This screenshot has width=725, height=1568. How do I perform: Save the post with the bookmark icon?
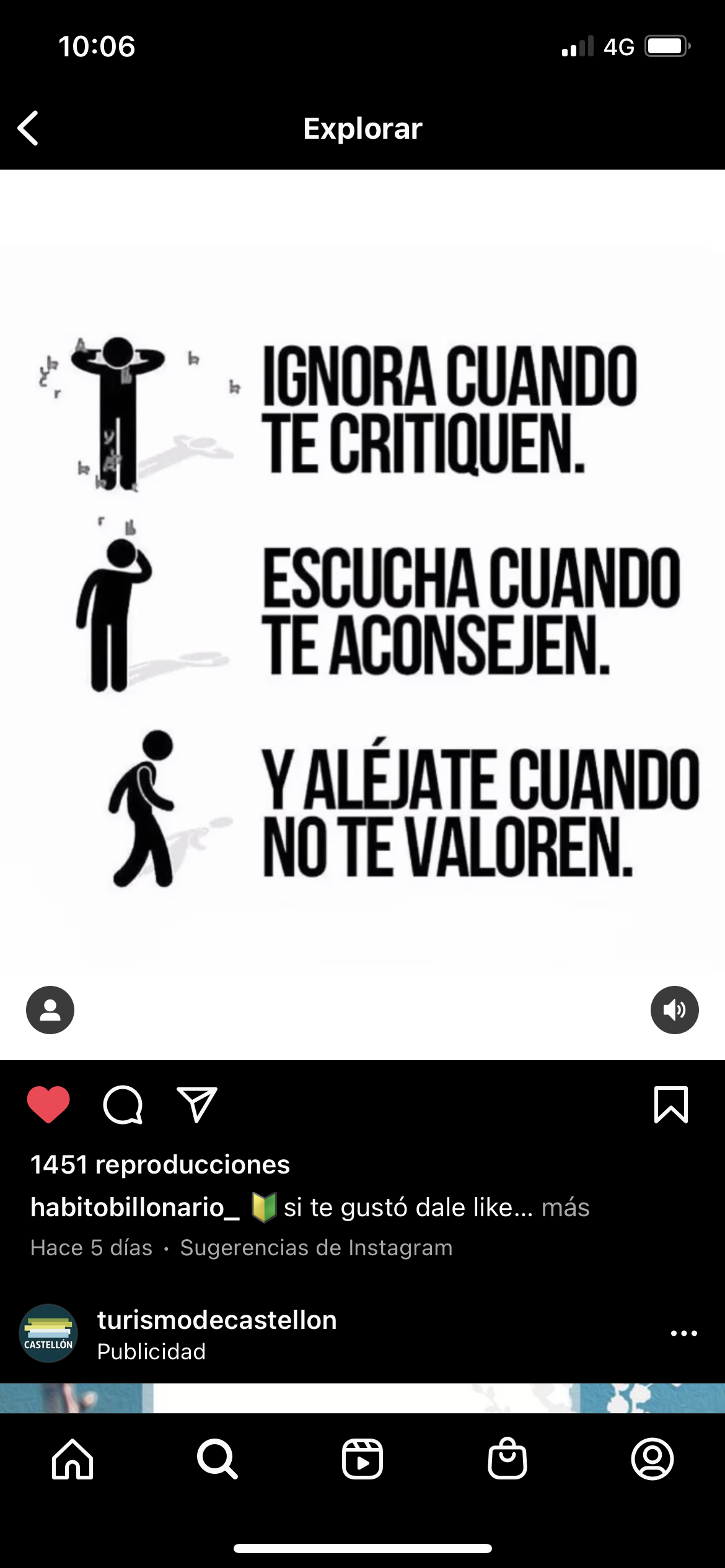(671, 1104)
